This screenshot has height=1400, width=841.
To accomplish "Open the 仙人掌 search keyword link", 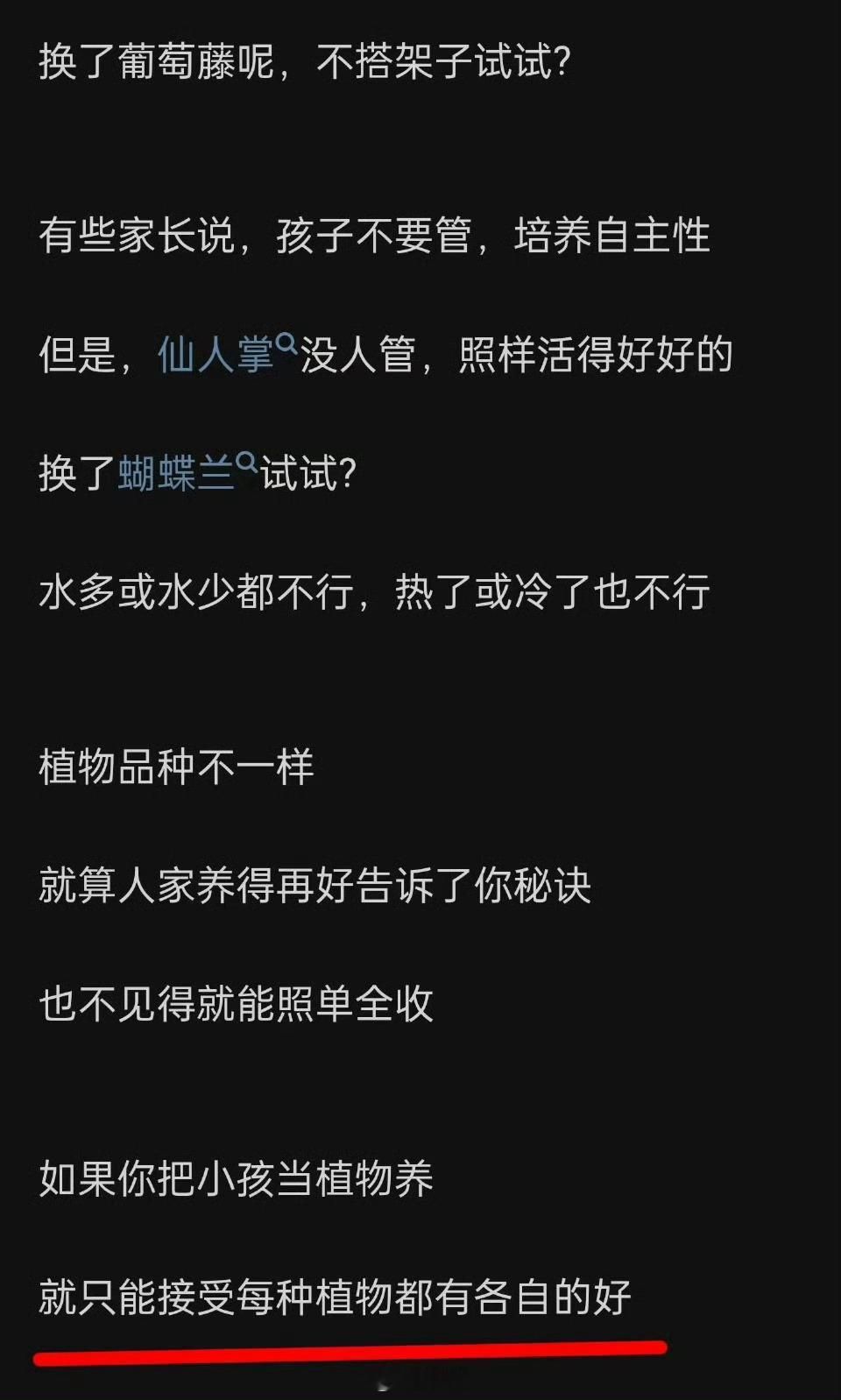I will pyautogui.click(x=216, y=356).
